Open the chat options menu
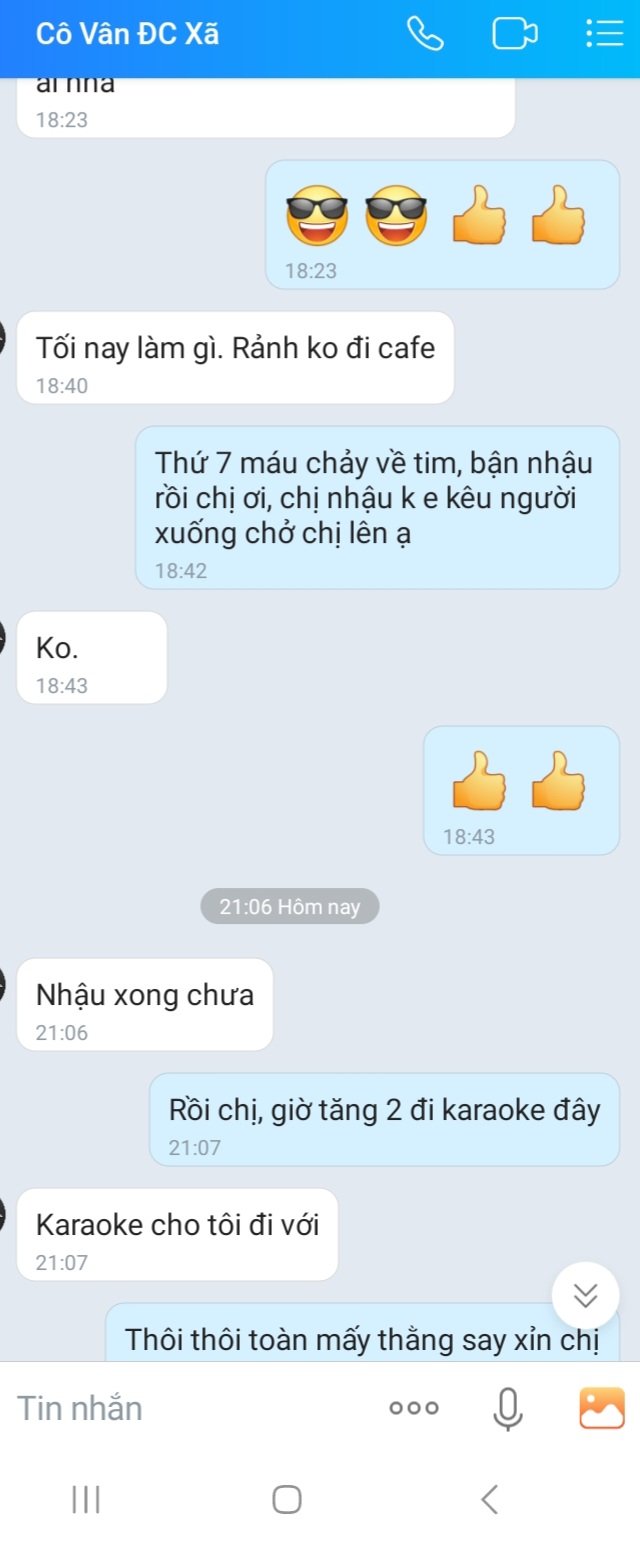The image size is (640, 1543). 603,34
